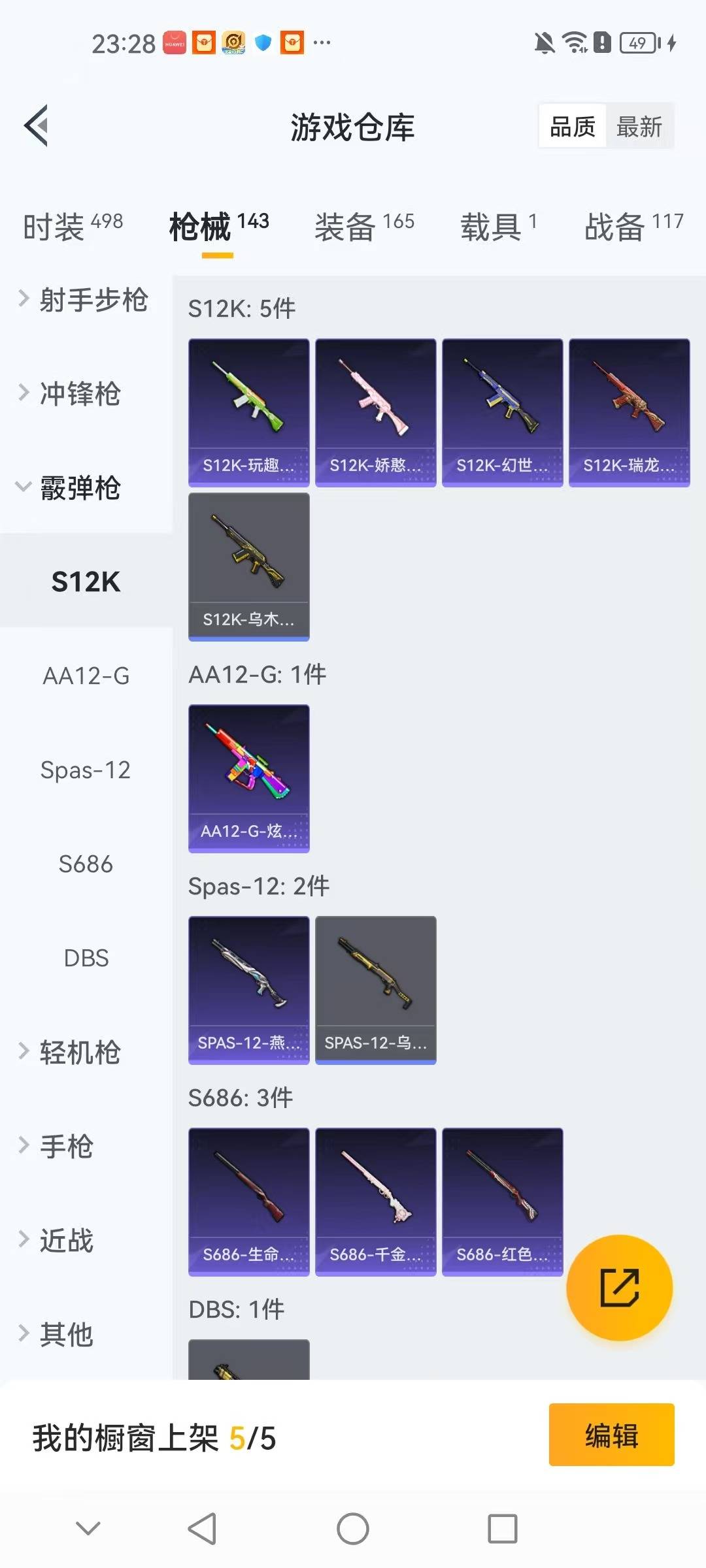
Task: Go back using the top-left arrow
Action: (x=37, y=125)
